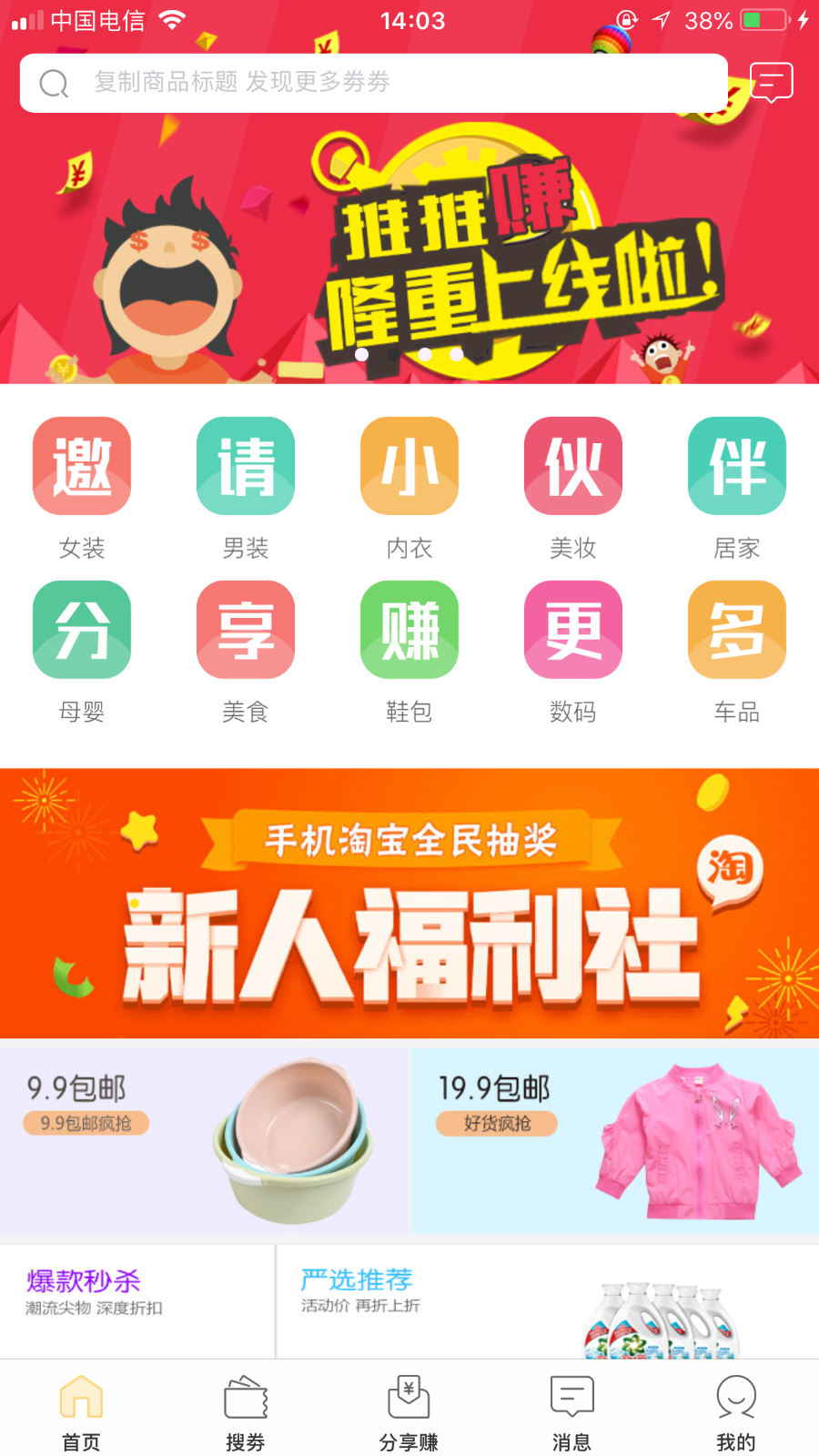The width and height of the screenshot is (819, 1456).
Task: Open the 美妆 category icon
Action: tap(573, 466)
